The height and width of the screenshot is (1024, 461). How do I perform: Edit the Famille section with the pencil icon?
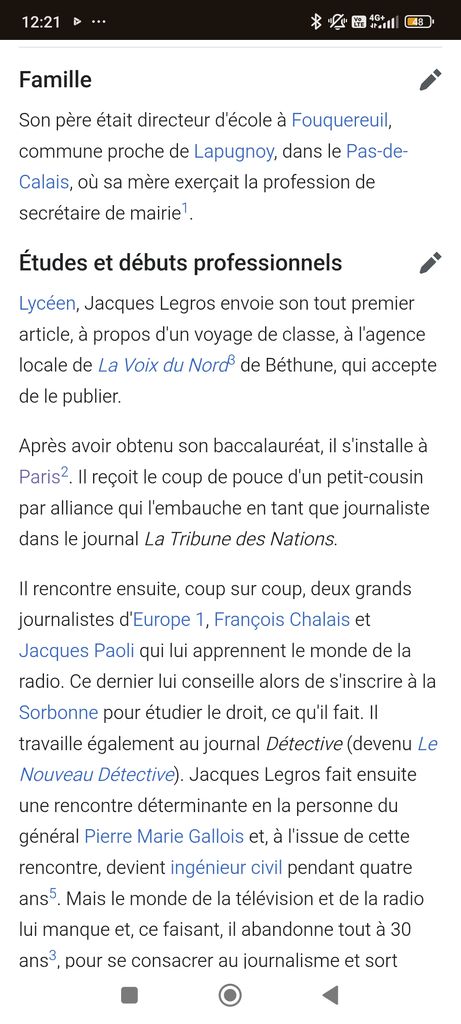coord(430,80)
